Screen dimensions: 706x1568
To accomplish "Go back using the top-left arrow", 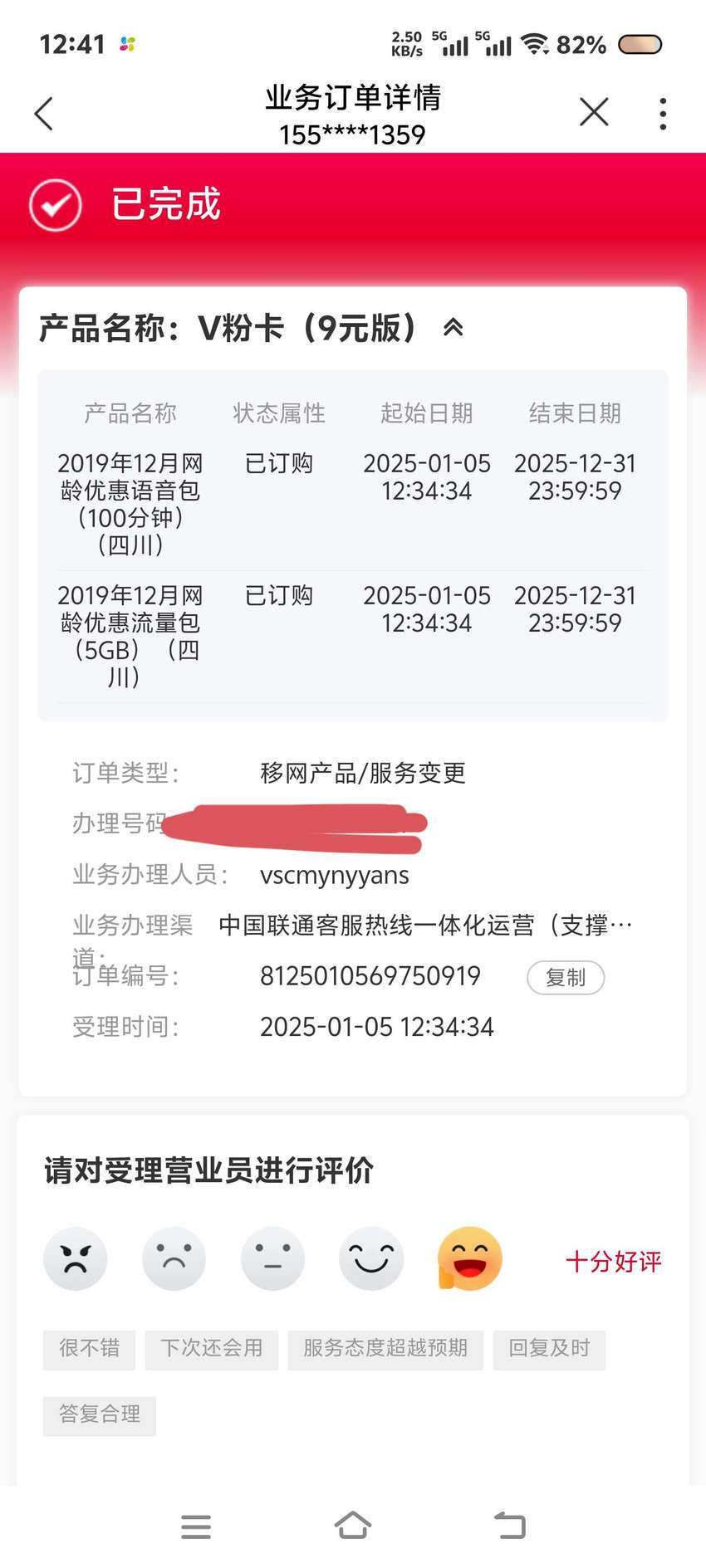I will (x=44, y=114).
